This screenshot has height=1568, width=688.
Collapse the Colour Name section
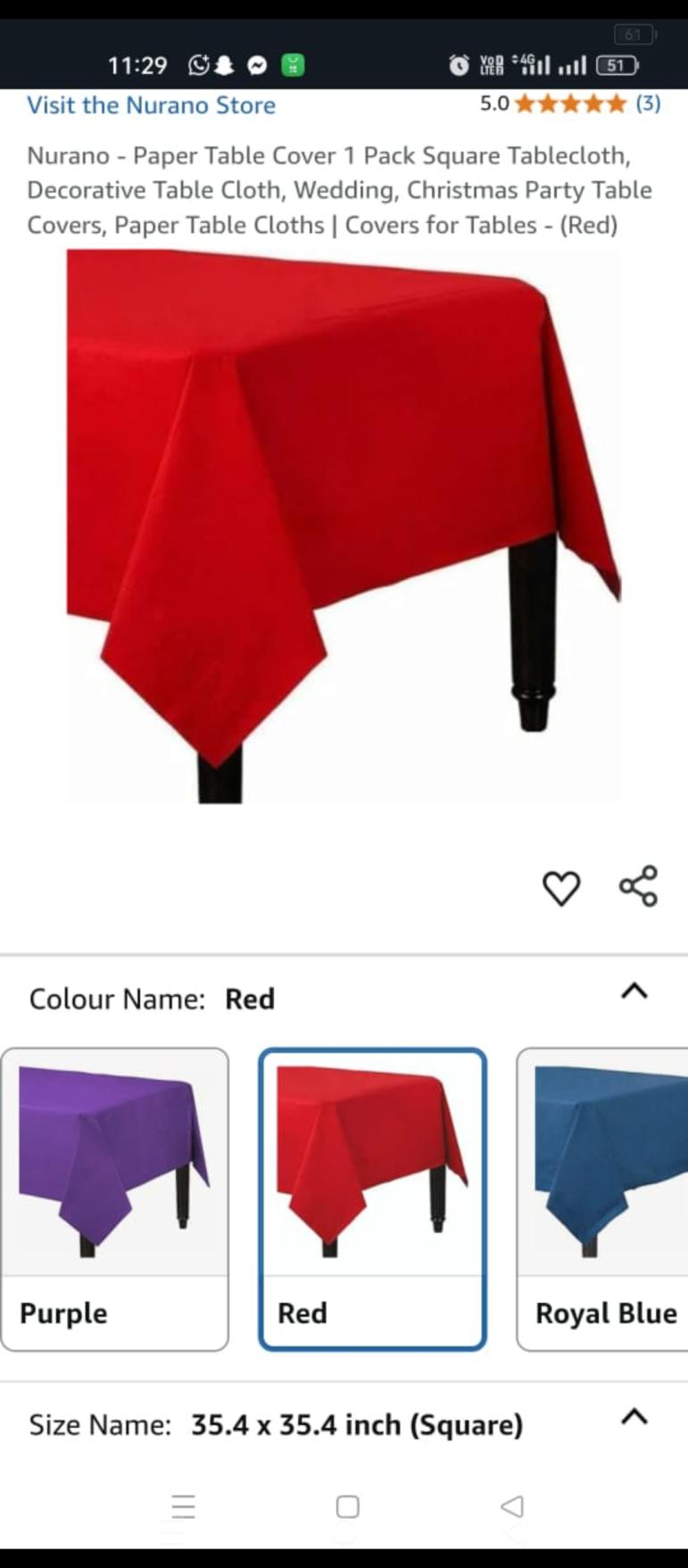tap(634, 991)
